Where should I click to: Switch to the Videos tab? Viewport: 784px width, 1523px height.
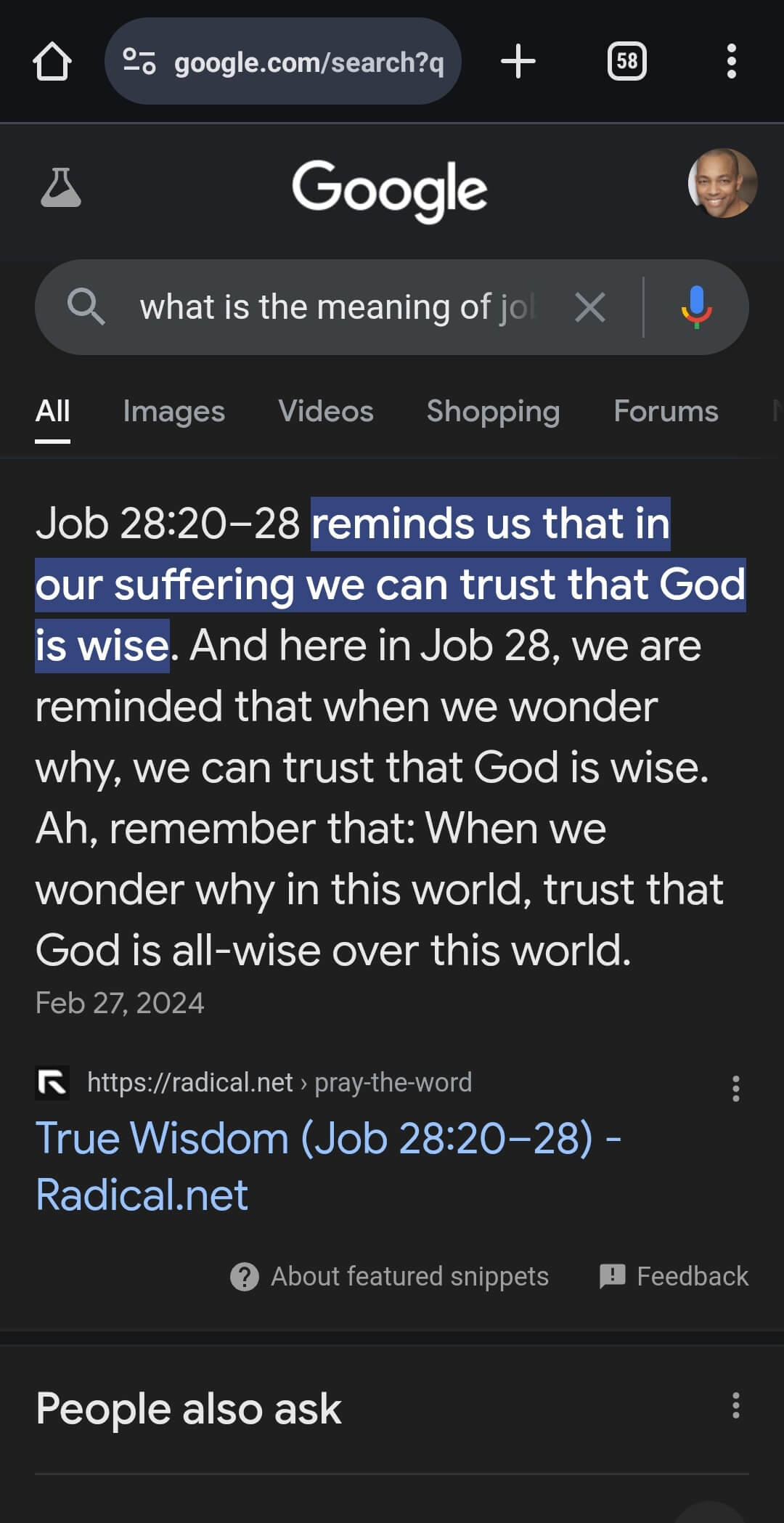click(326, 412)
